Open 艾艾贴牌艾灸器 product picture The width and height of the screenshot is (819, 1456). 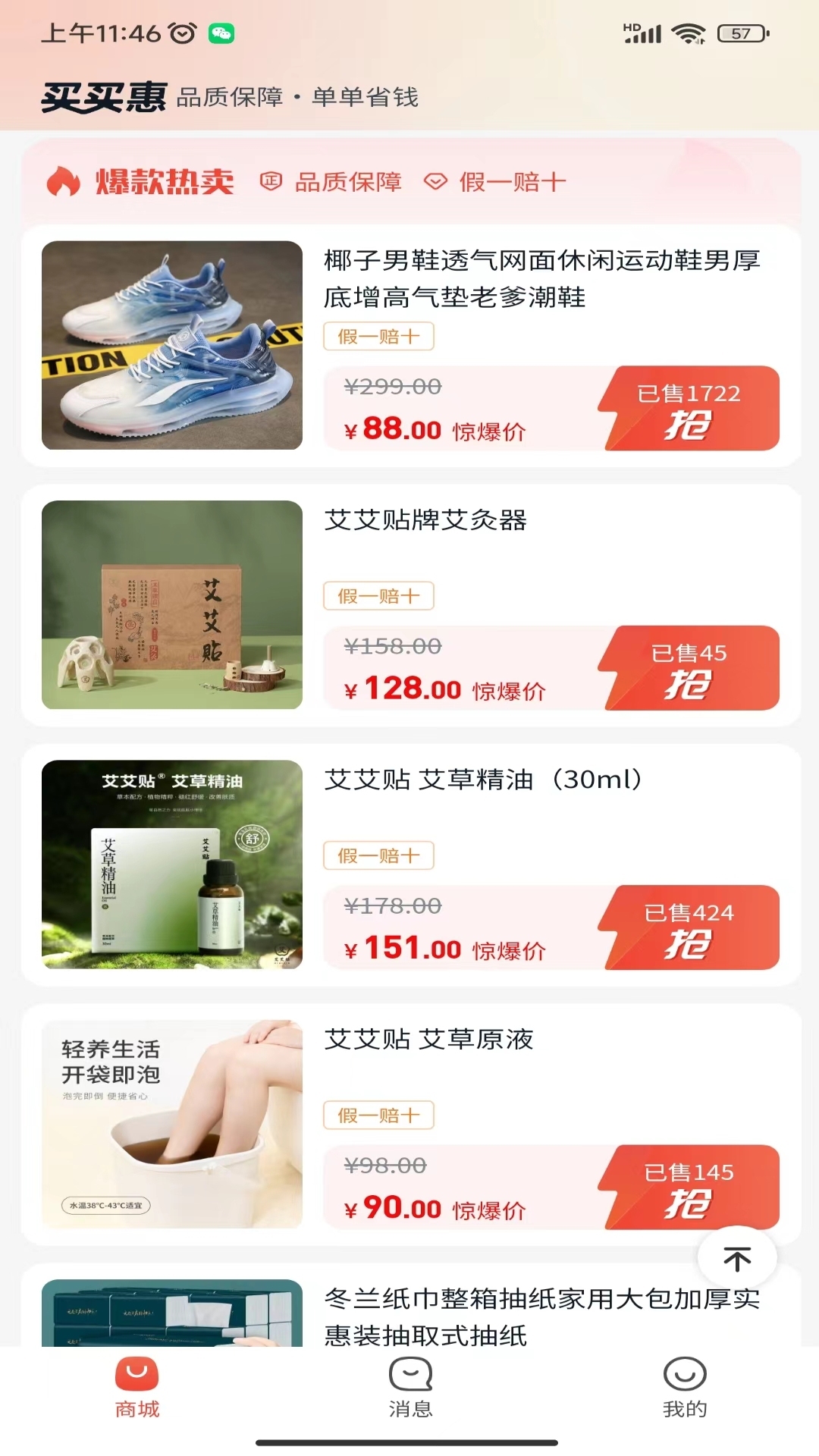[x=172, y=604]
